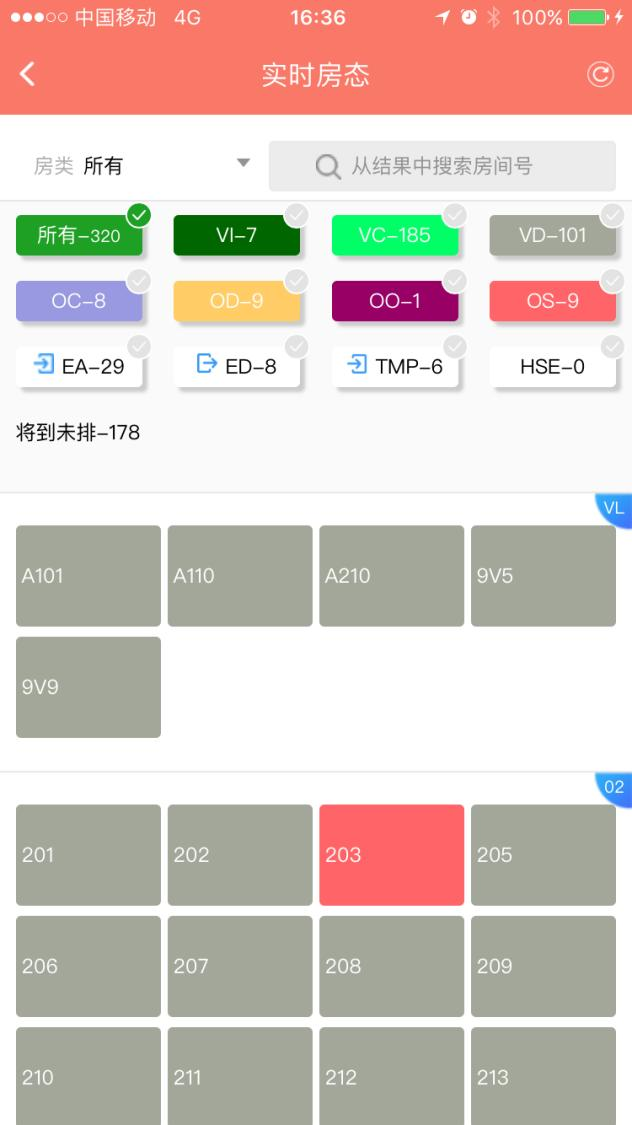The image size is (632, 1125).
Task: Open room 208 tile
Action: [x=392, y=966]
